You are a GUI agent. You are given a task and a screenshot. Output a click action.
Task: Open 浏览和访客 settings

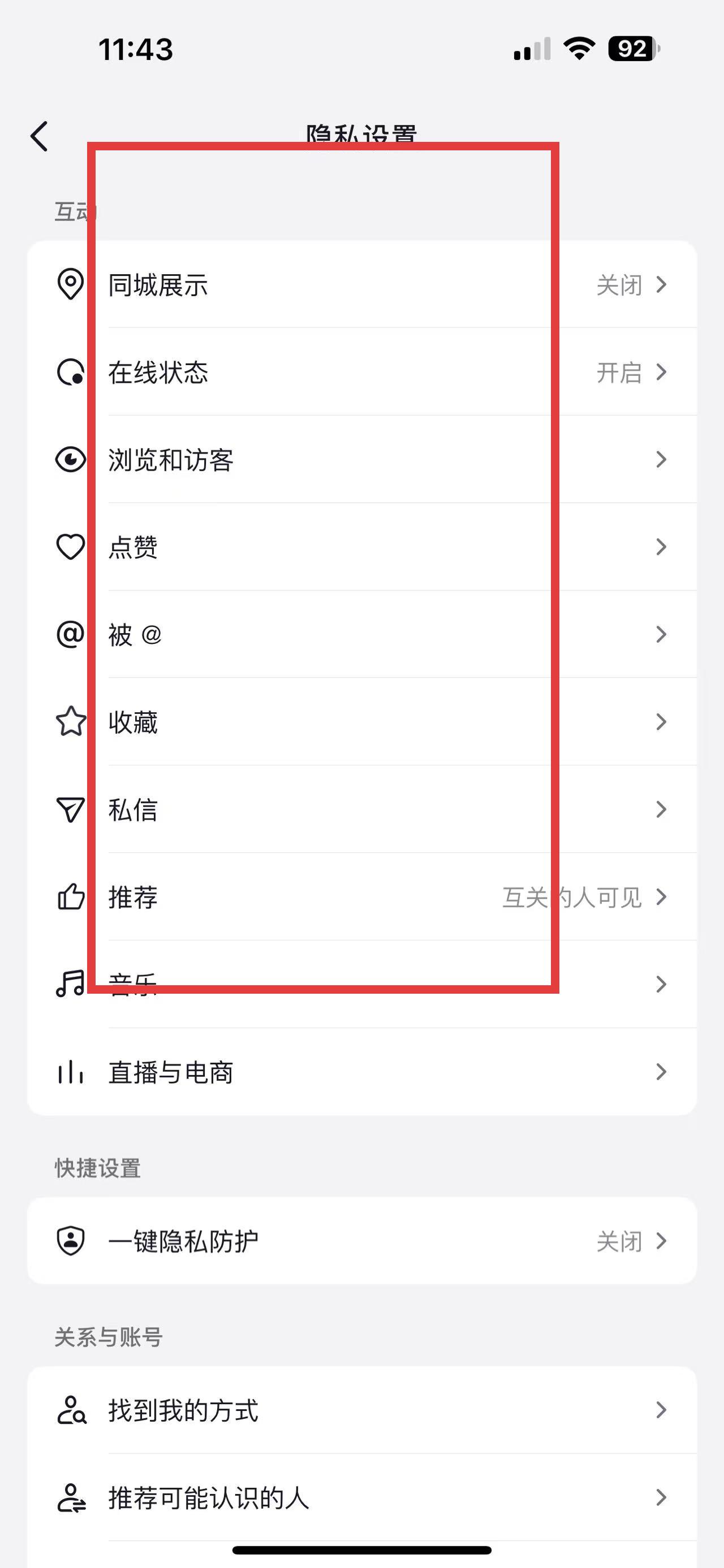[361, 460]
